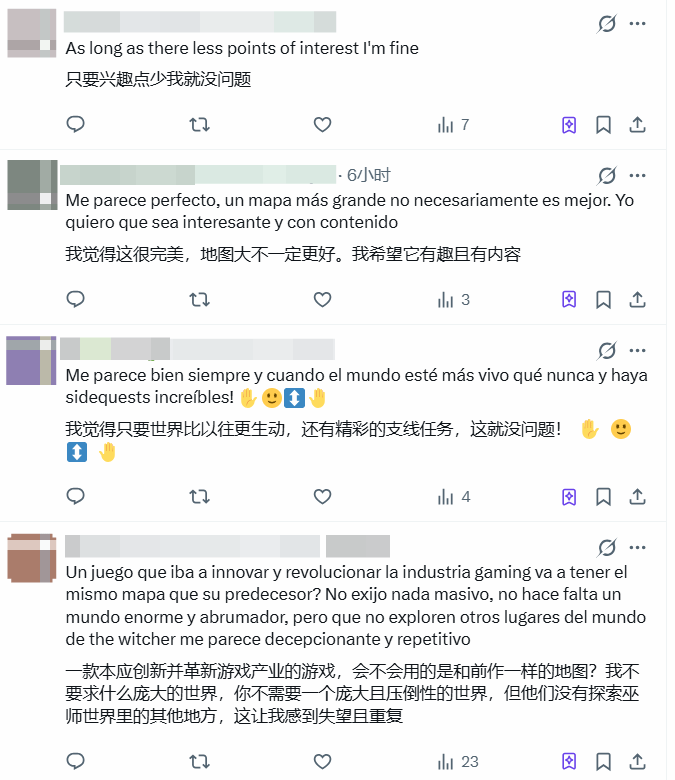Screen dimensions: 675x780
Task: Like the 'As long as there less points' post
Action: (322, 125)
